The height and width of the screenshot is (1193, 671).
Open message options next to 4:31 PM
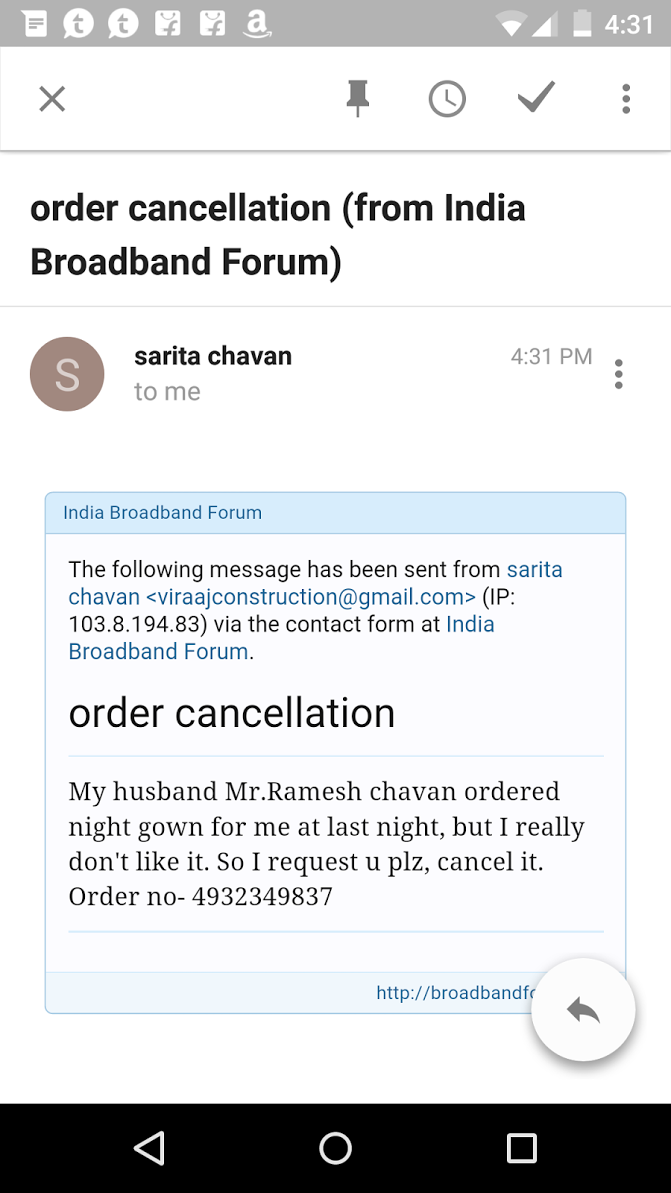(x=619, y=374)
